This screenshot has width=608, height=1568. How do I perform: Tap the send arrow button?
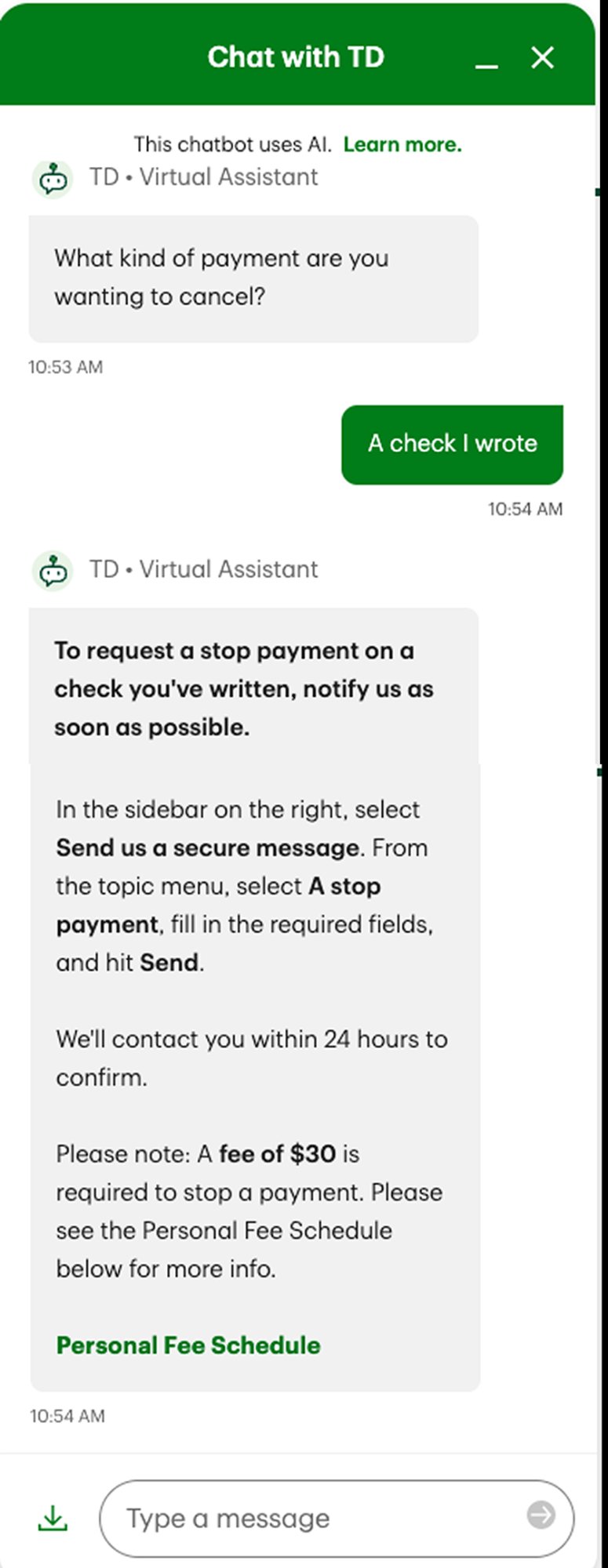point(541,1515)
